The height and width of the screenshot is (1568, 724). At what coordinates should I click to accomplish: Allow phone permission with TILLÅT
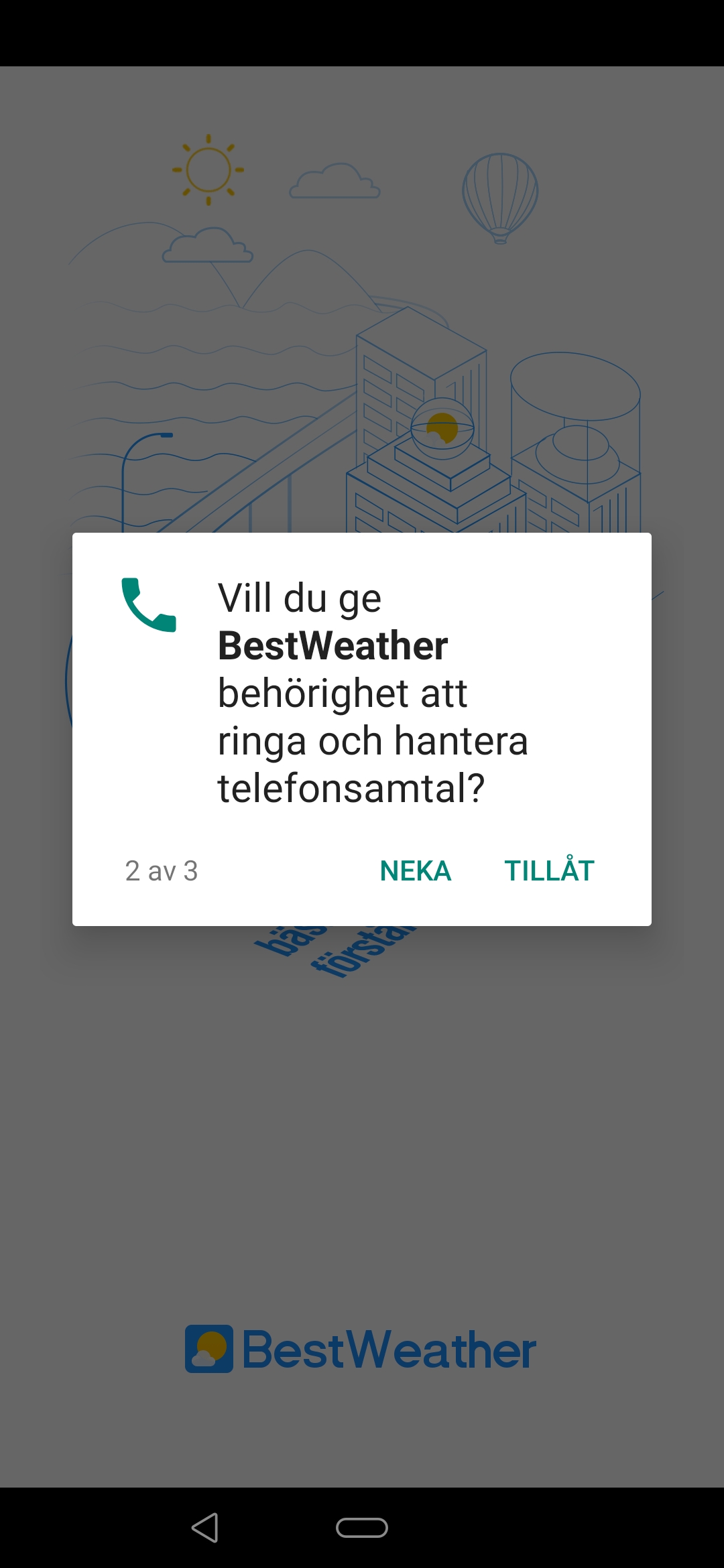(549, 870)
